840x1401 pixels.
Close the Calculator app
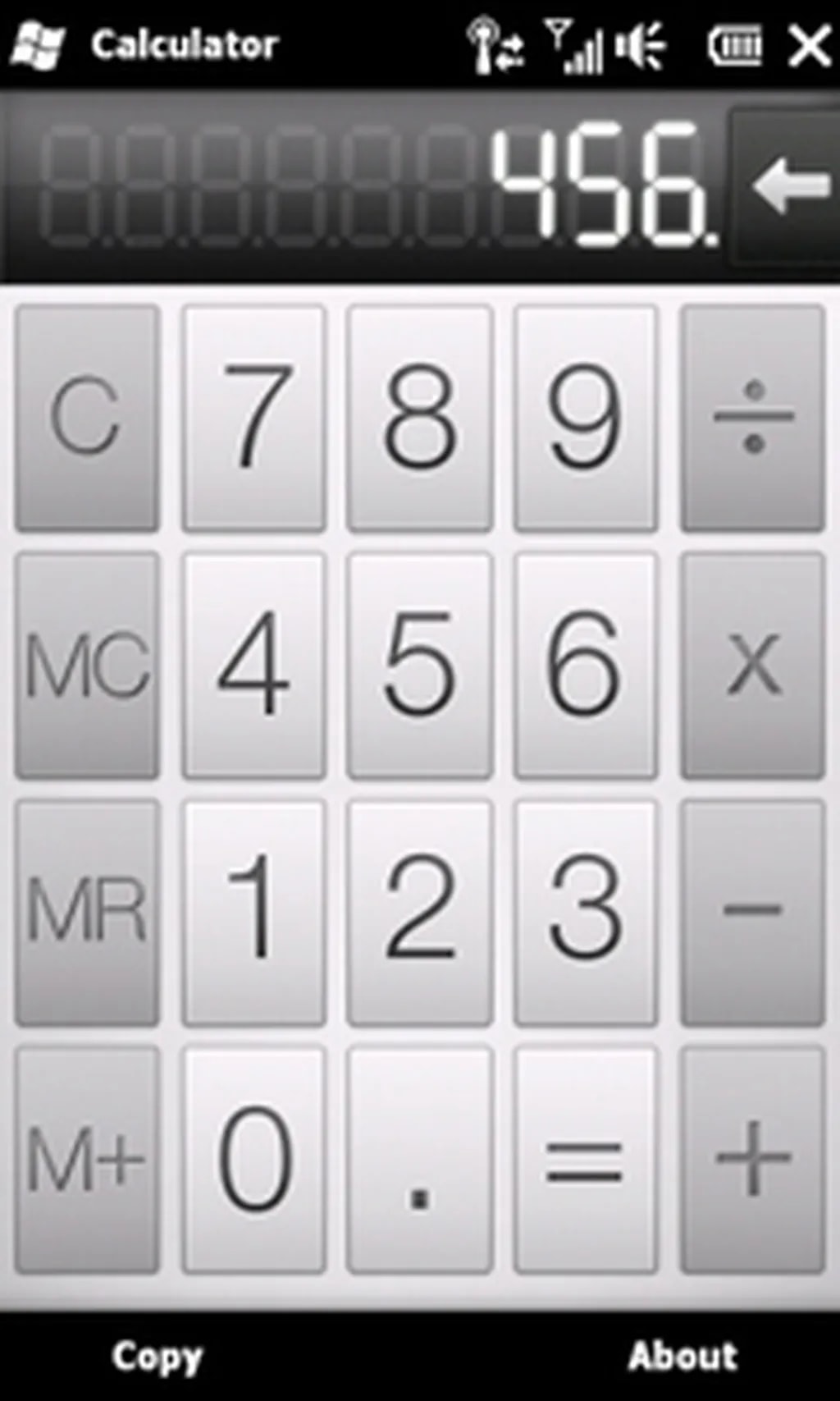click(x=809, y=44)
